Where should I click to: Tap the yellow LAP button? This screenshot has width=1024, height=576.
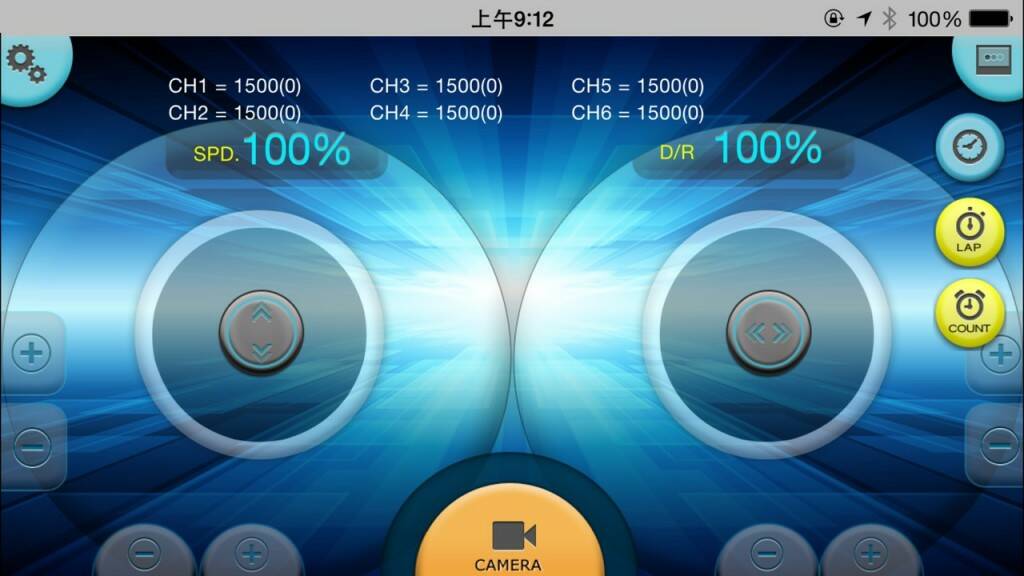(x=968, y=233)
